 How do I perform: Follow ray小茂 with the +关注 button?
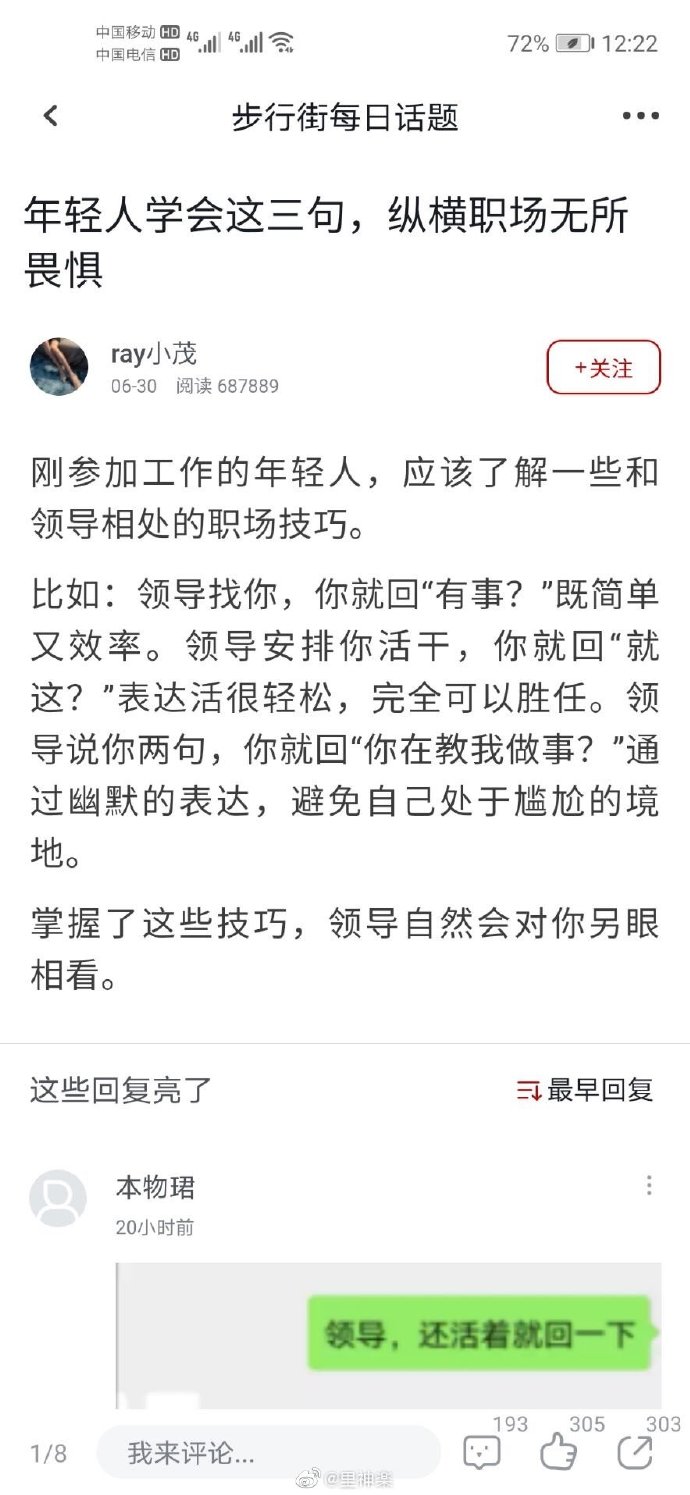pyautogui.click(x=603, y=368)
